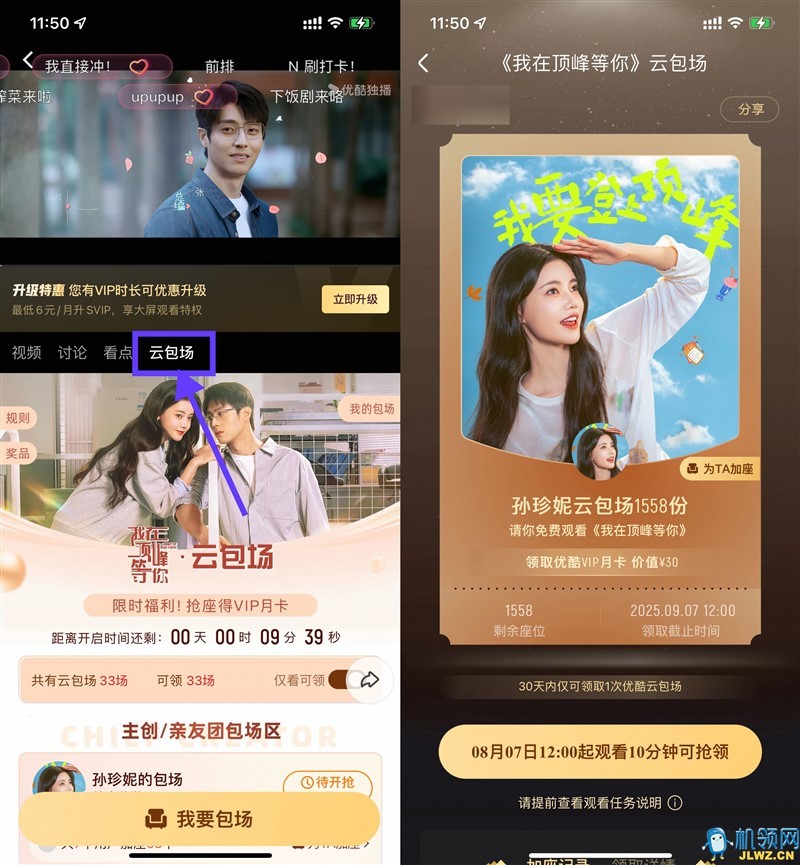Tap 待开抢 on 孙珍妮的包场

pos(327,784)
